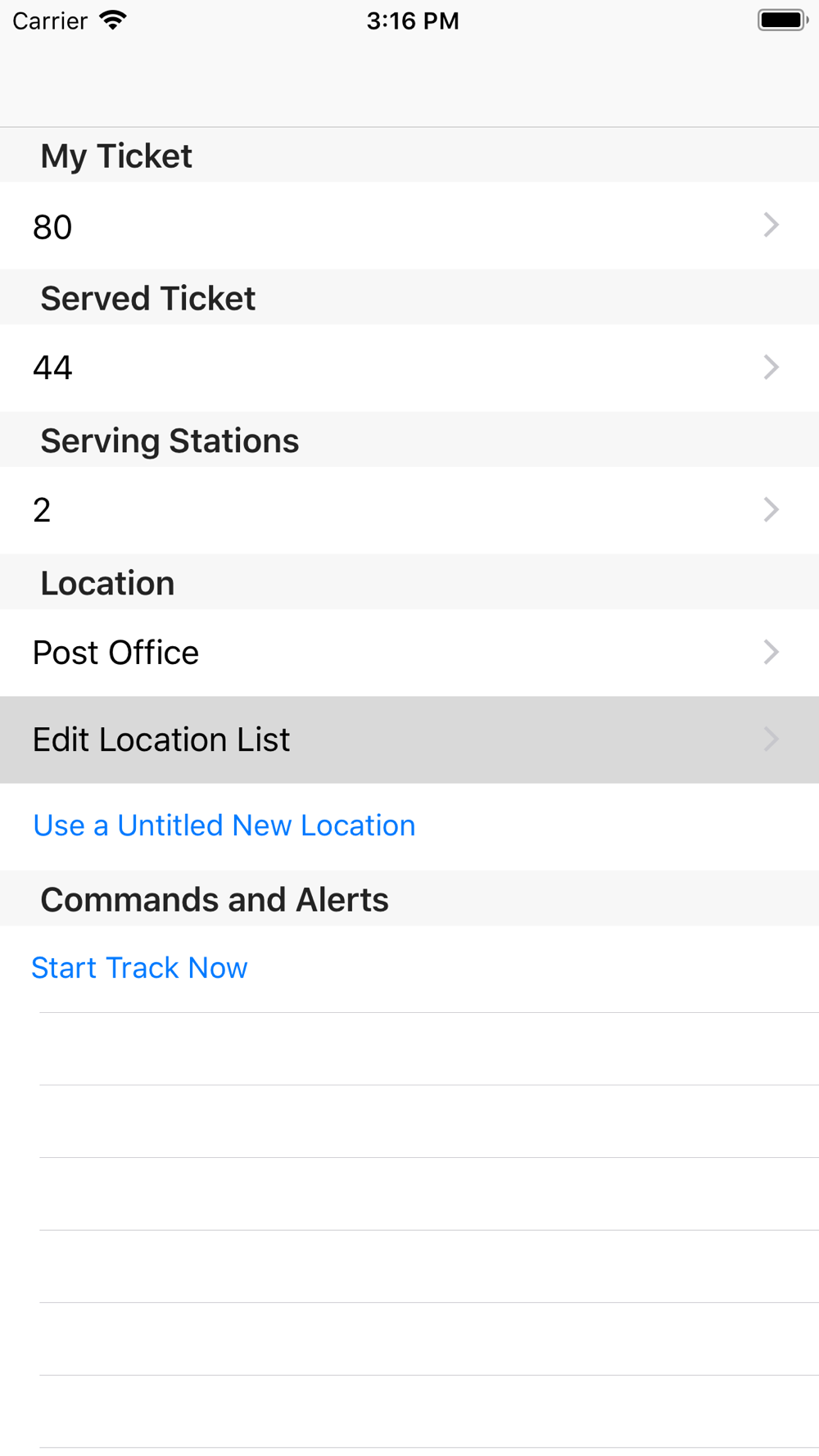819x1456 pixels.
Task: Select the Post Office location row
Action: pyautogui.click(x=409, y=653)
